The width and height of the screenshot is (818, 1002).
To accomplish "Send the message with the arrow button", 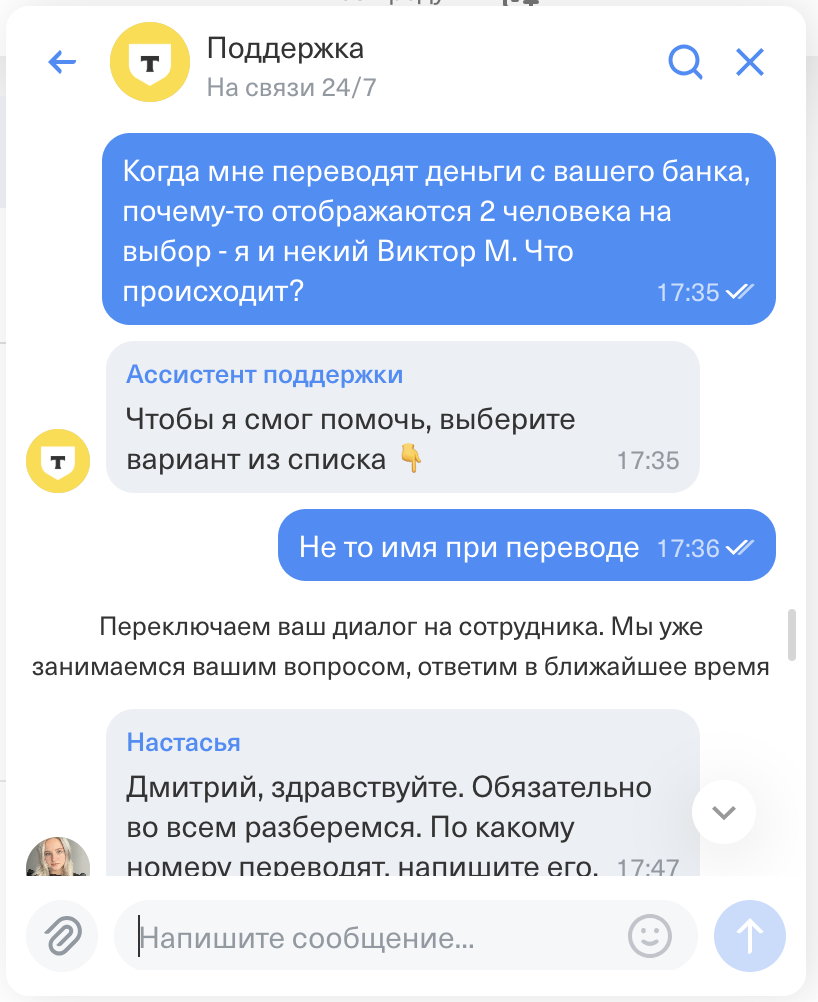I will pyautogui.click(x=750, y=937).
